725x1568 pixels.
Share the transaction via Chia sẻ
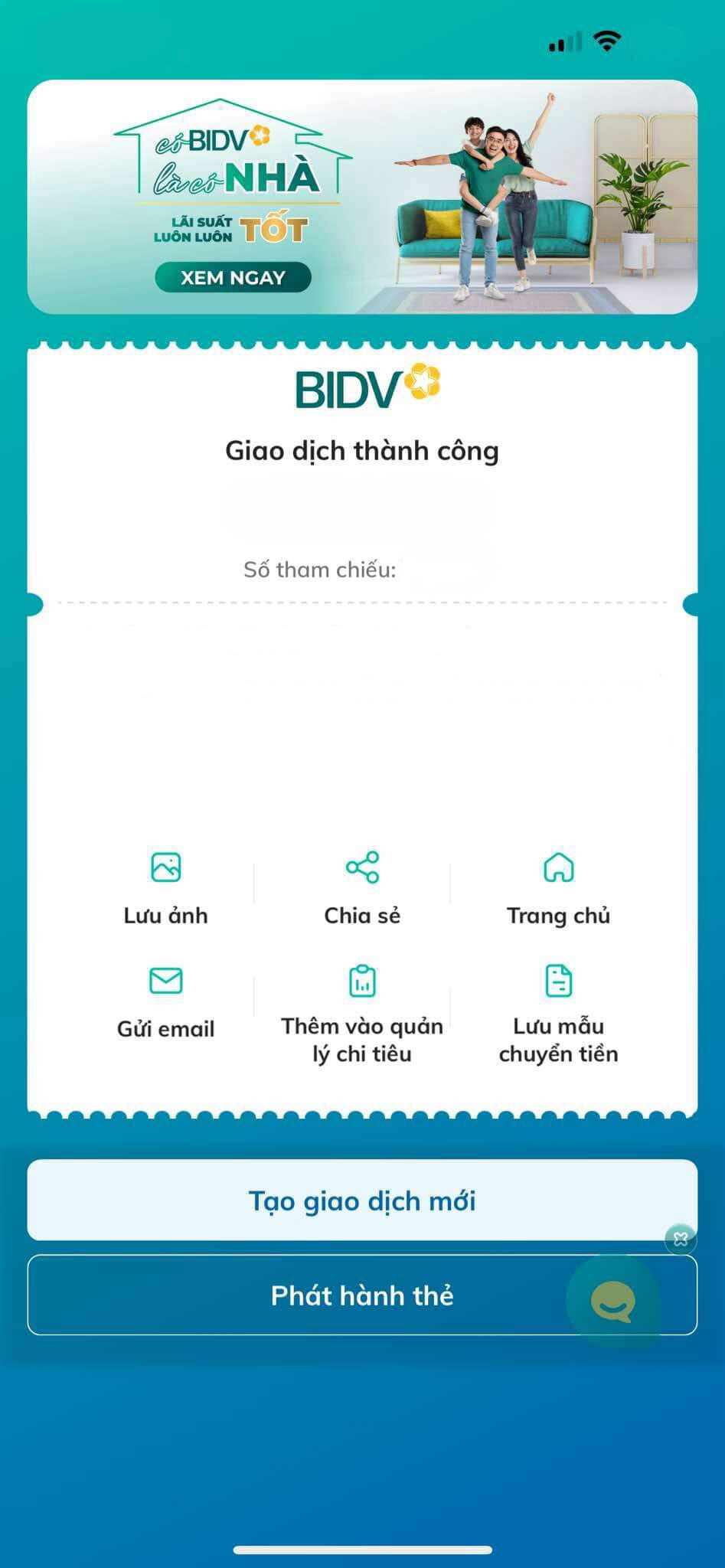pyautogui.click(x=362, y=888)
